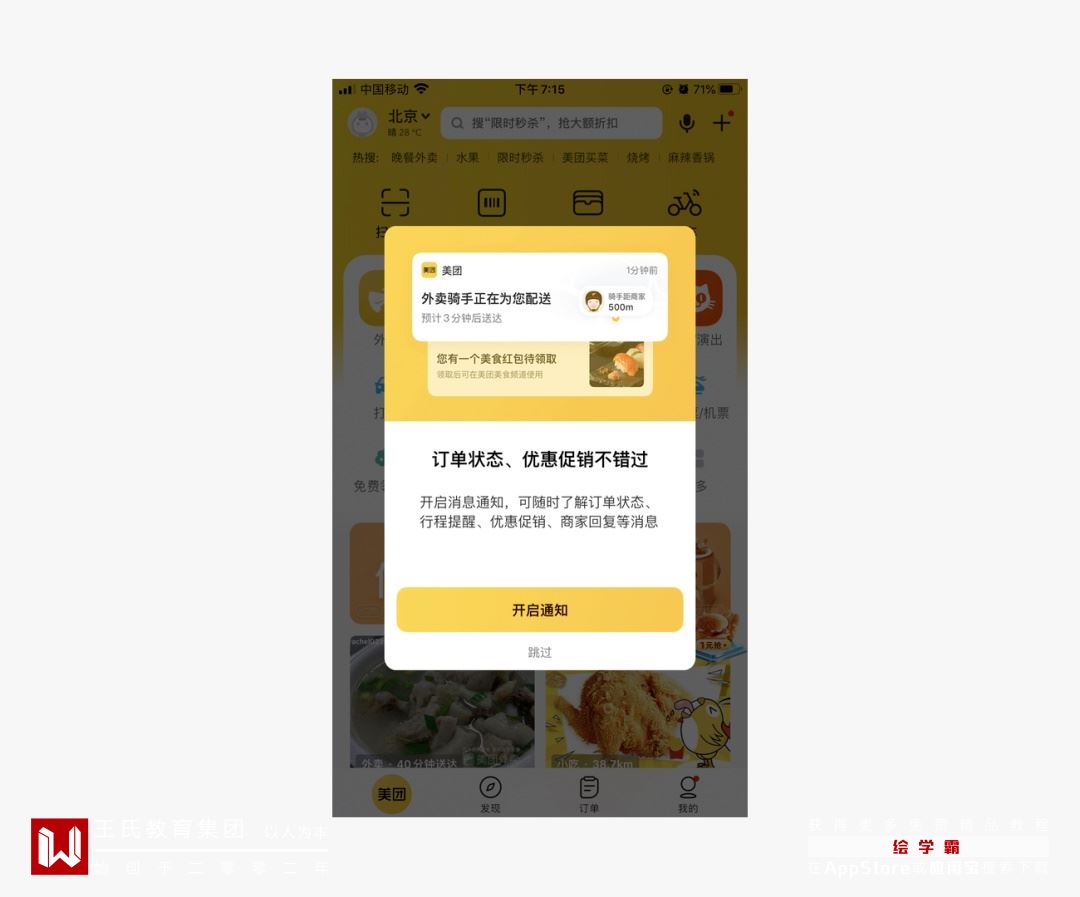The height and width of the screenshot is (897, 1080).
Task: Change city from 北京 dropdown
Action: click(409, 116)
